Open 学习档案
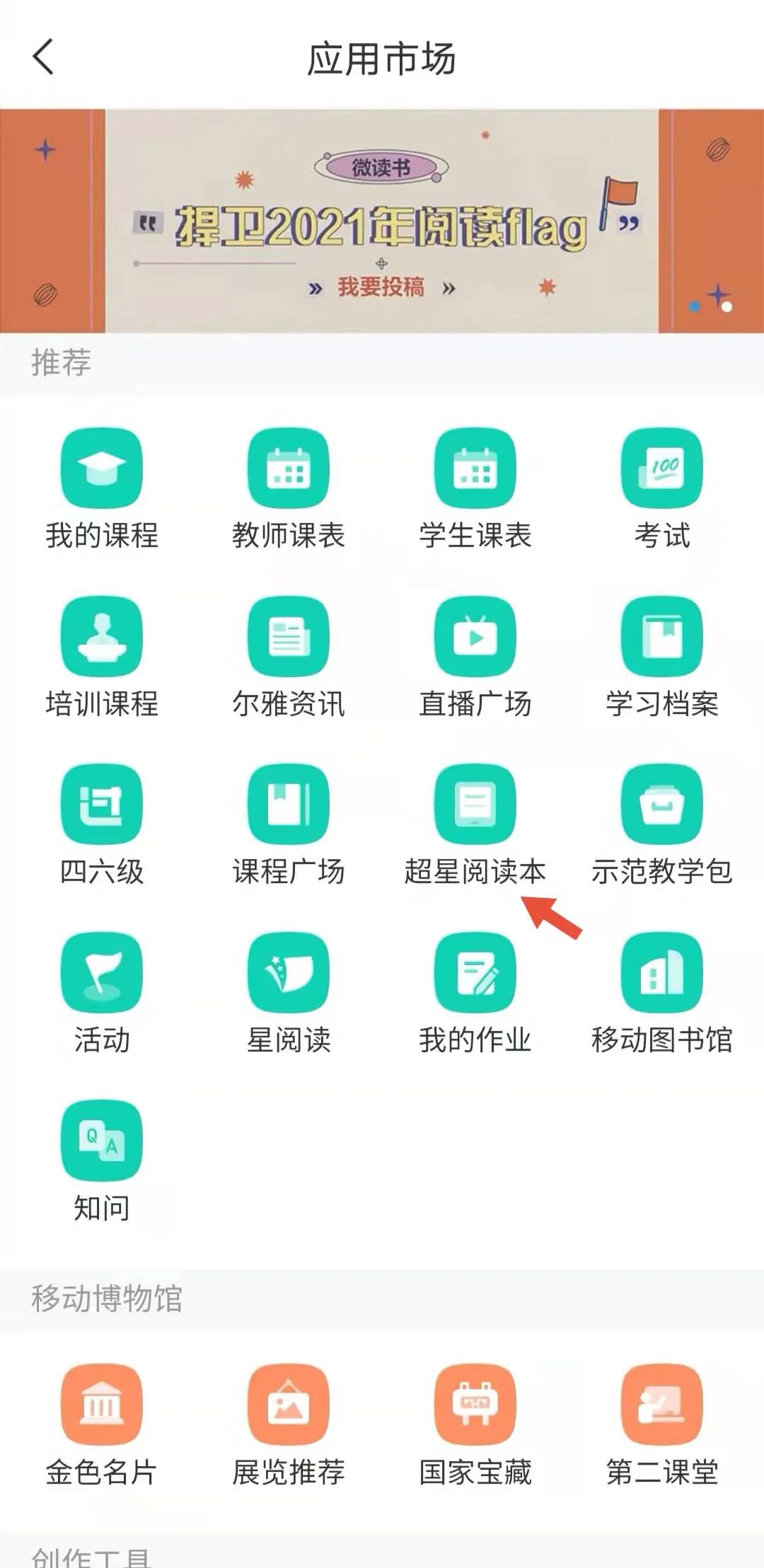This screenshot has width=764, height=1568. click(x=661, y=637)
